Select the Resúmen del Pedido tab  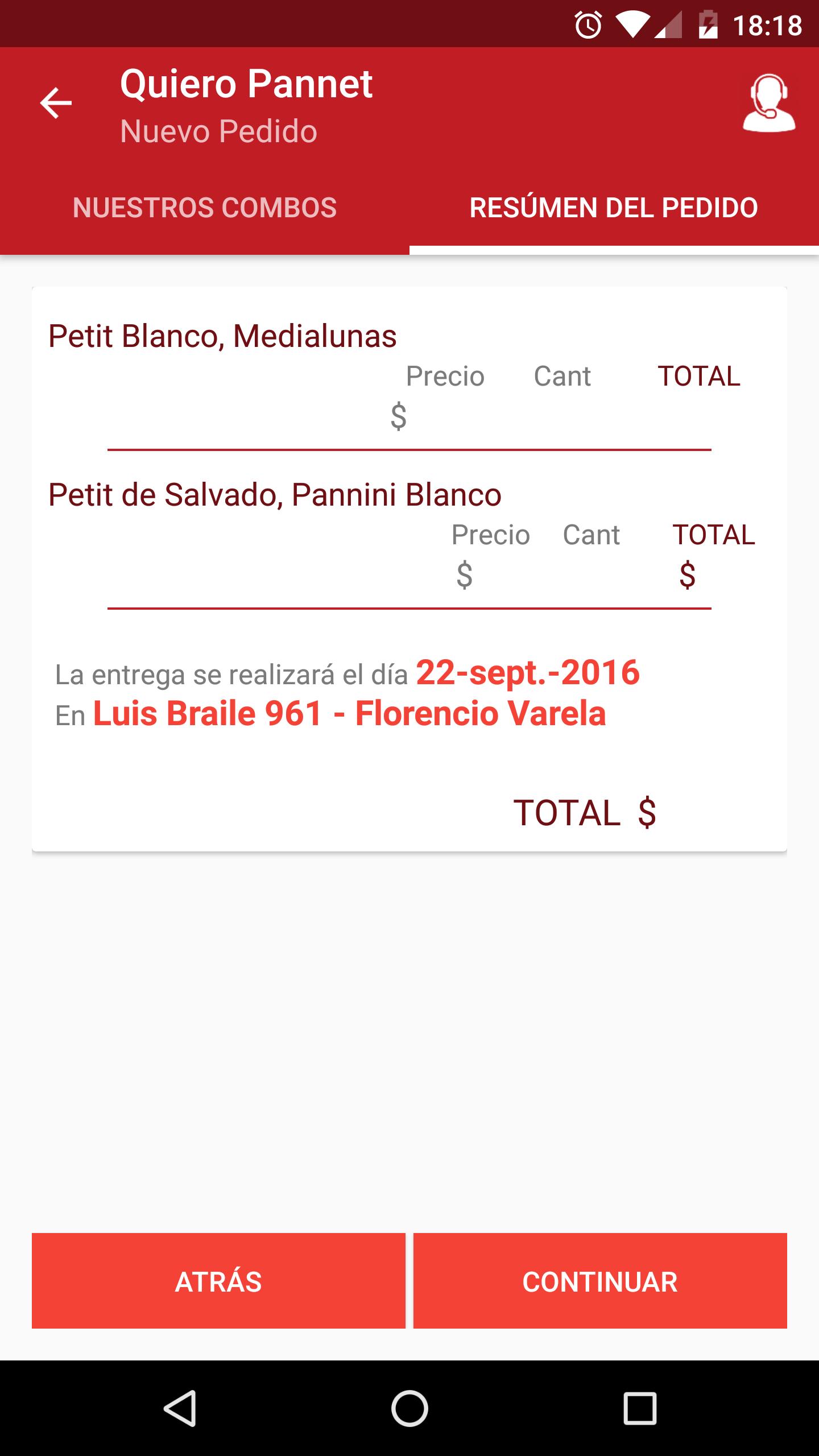point(614,208)
